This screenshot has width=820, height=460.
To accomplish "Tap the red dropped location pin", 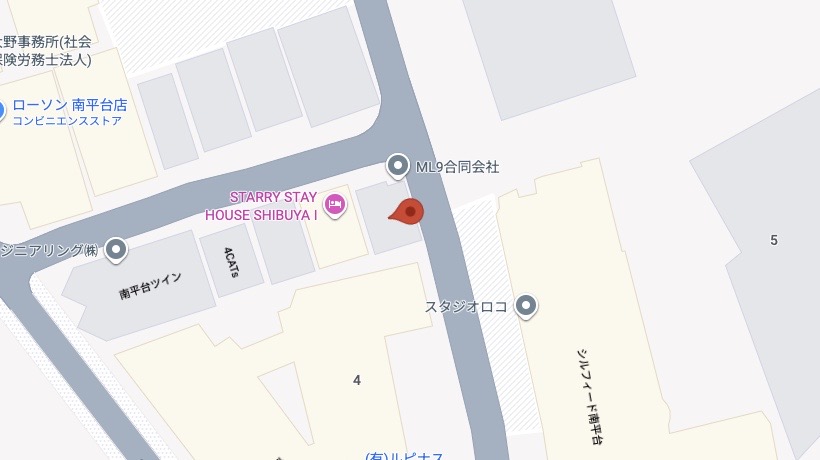I will click(x=409, y=212).
